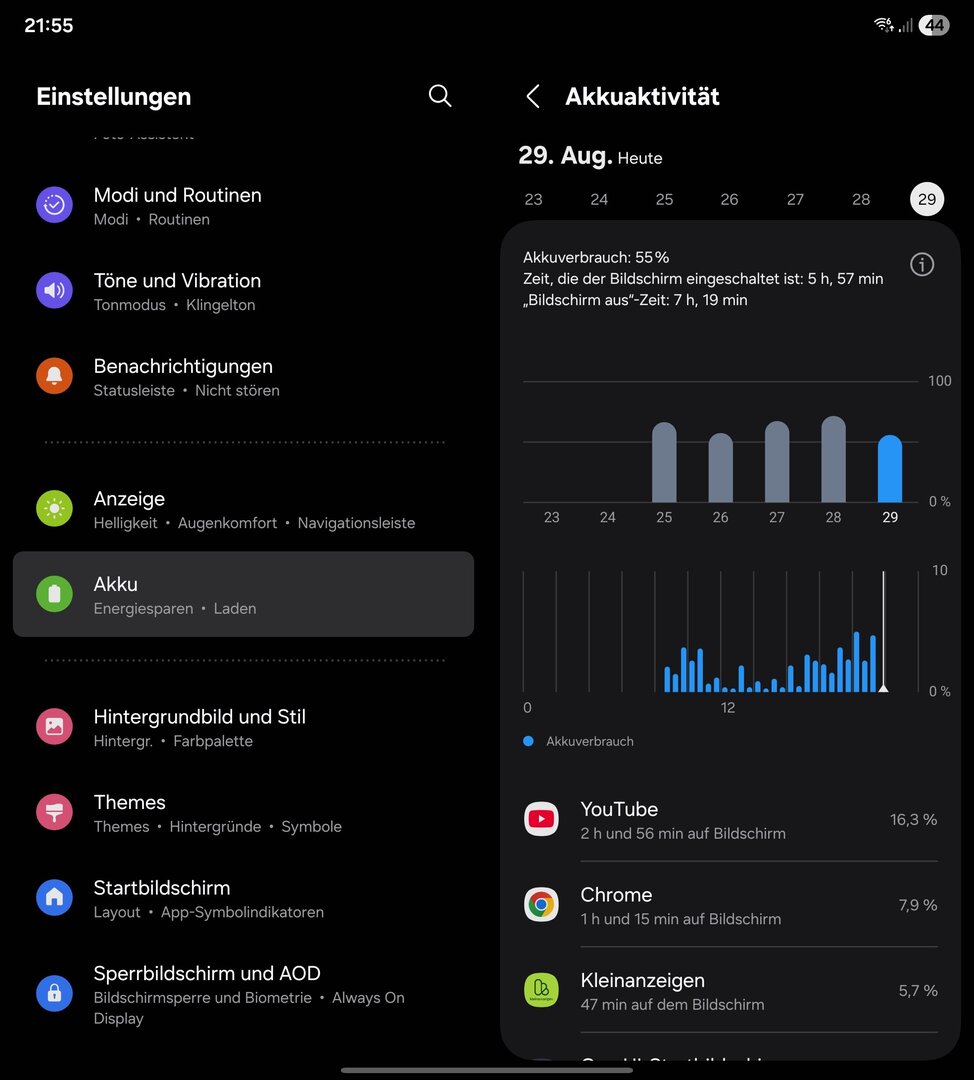Viewport: 974px width, 1080px height.
Task: Search in Einstellungen
Action: [440, 96]
